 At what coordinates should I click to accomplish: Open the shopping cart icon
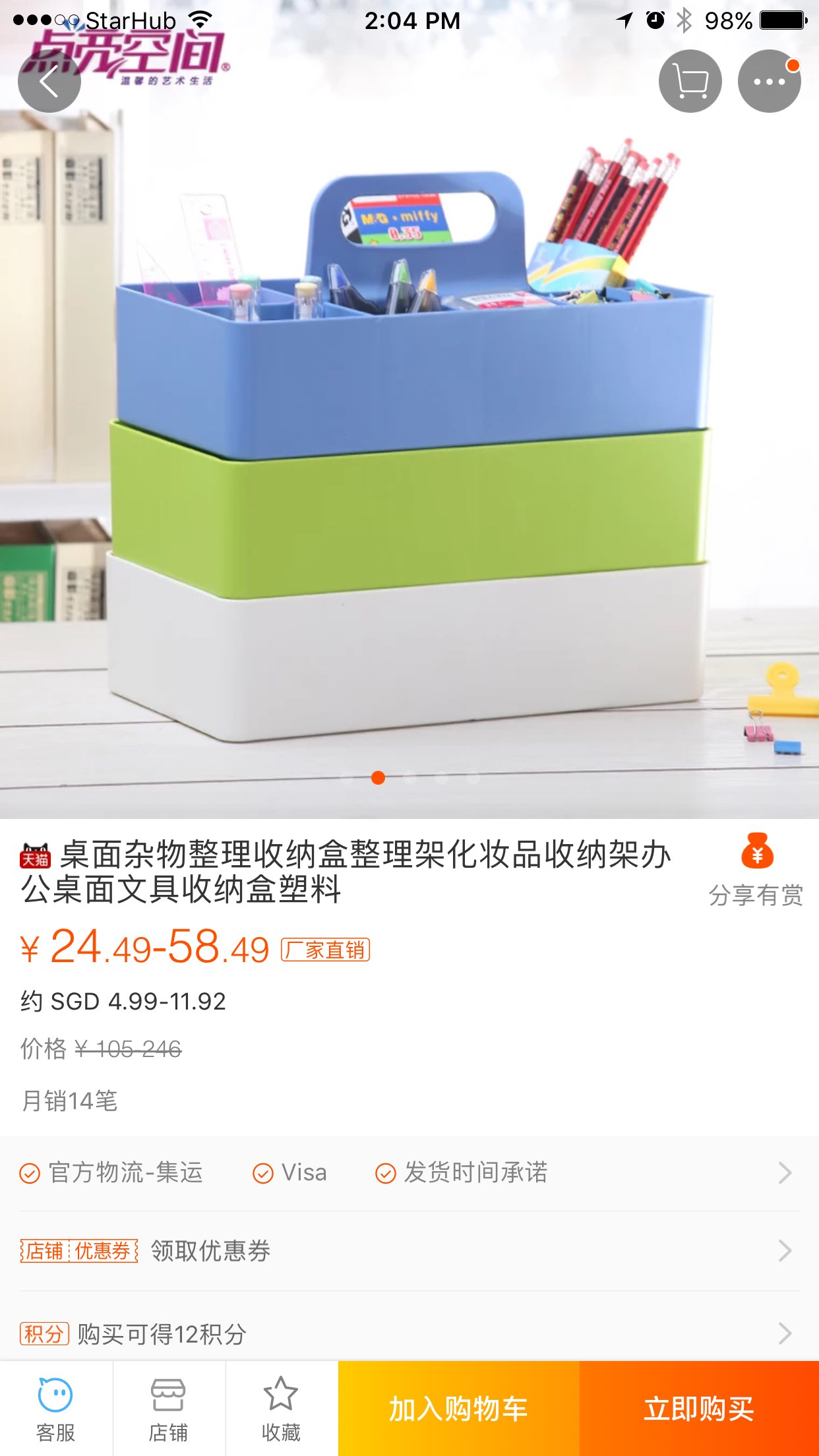690,82
